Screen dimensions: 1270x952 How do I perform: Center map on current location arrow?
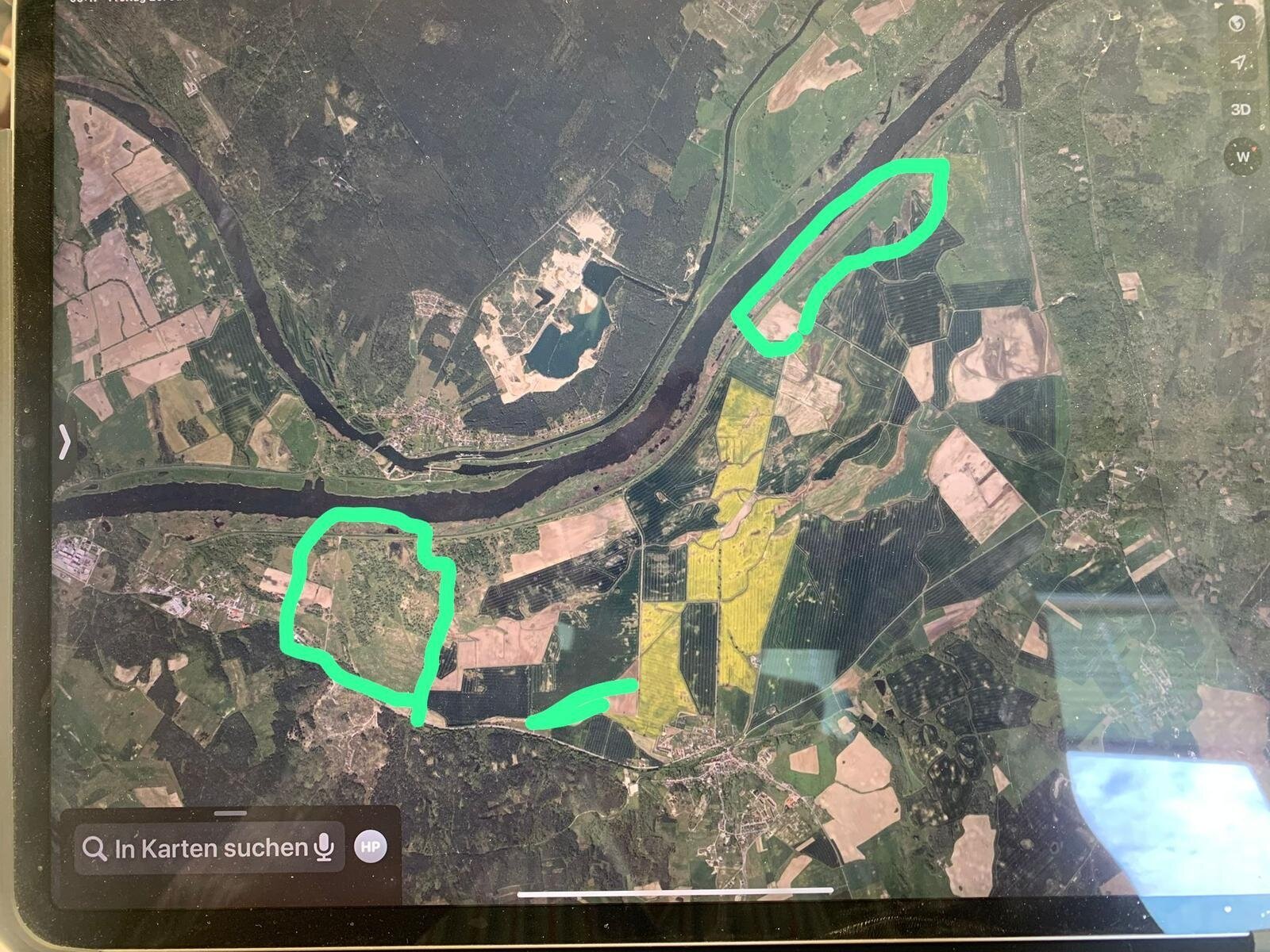(x=1238, y=63)
